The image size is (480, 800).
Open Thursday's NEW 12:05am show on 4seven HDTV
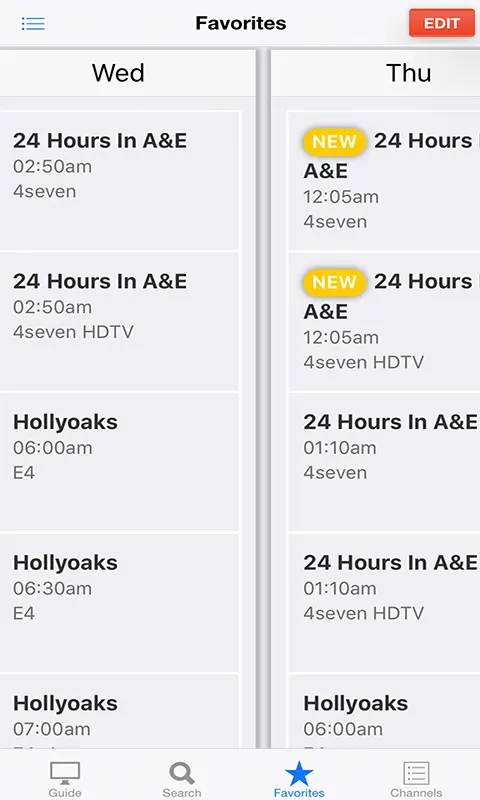click(384, 321)
